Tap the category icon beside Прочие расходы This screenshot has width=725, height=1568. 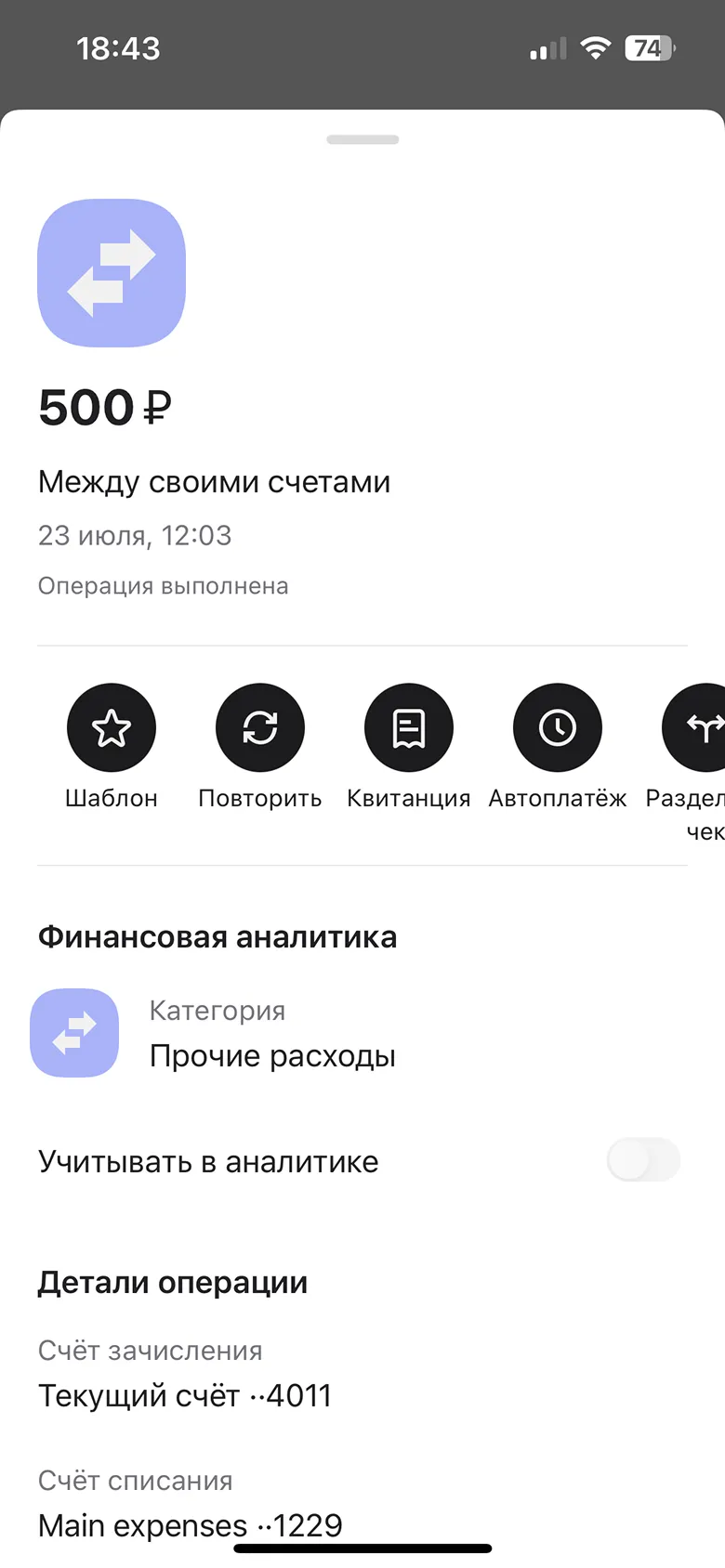pyautogui.click(x=74, y=1032)
